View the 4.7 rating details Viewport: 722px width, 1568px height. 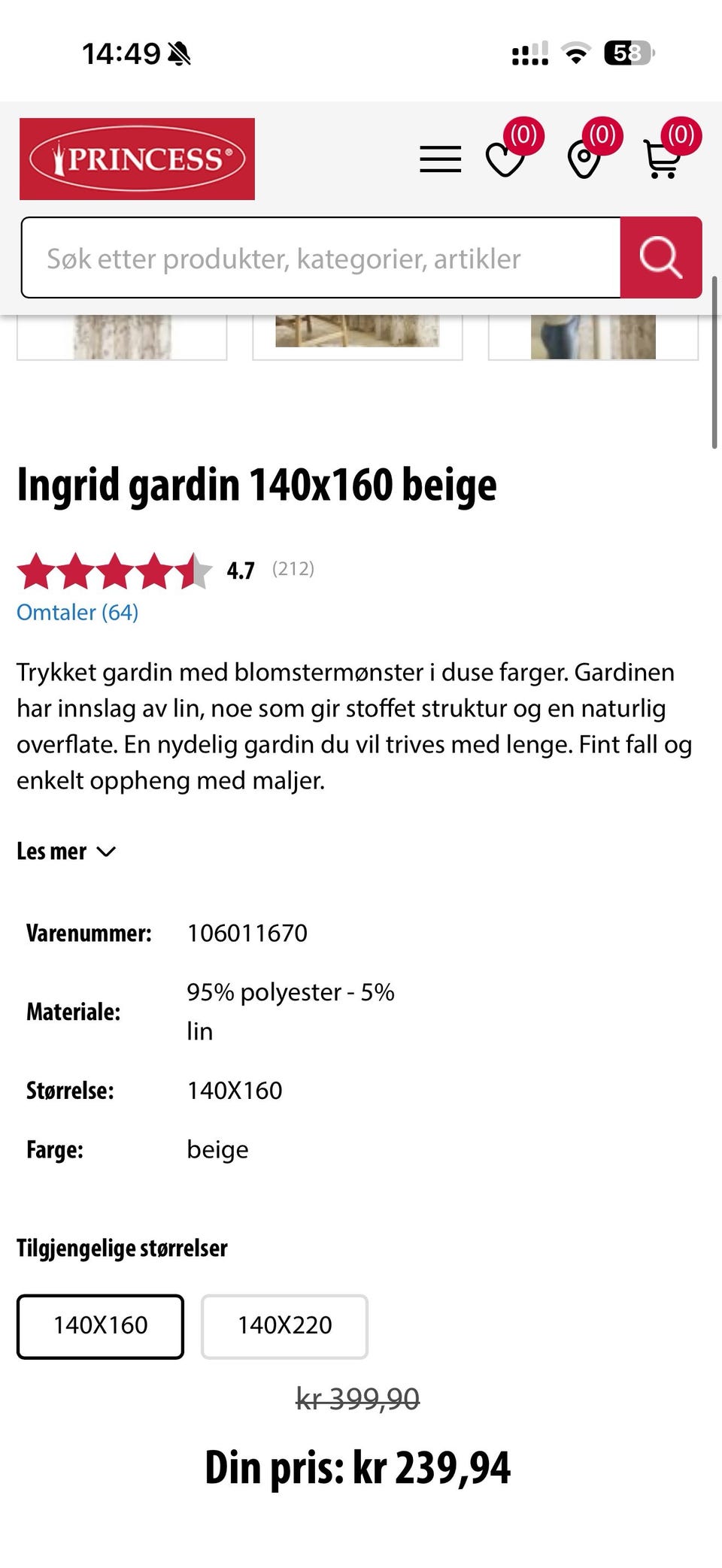(x=240, y=571)
